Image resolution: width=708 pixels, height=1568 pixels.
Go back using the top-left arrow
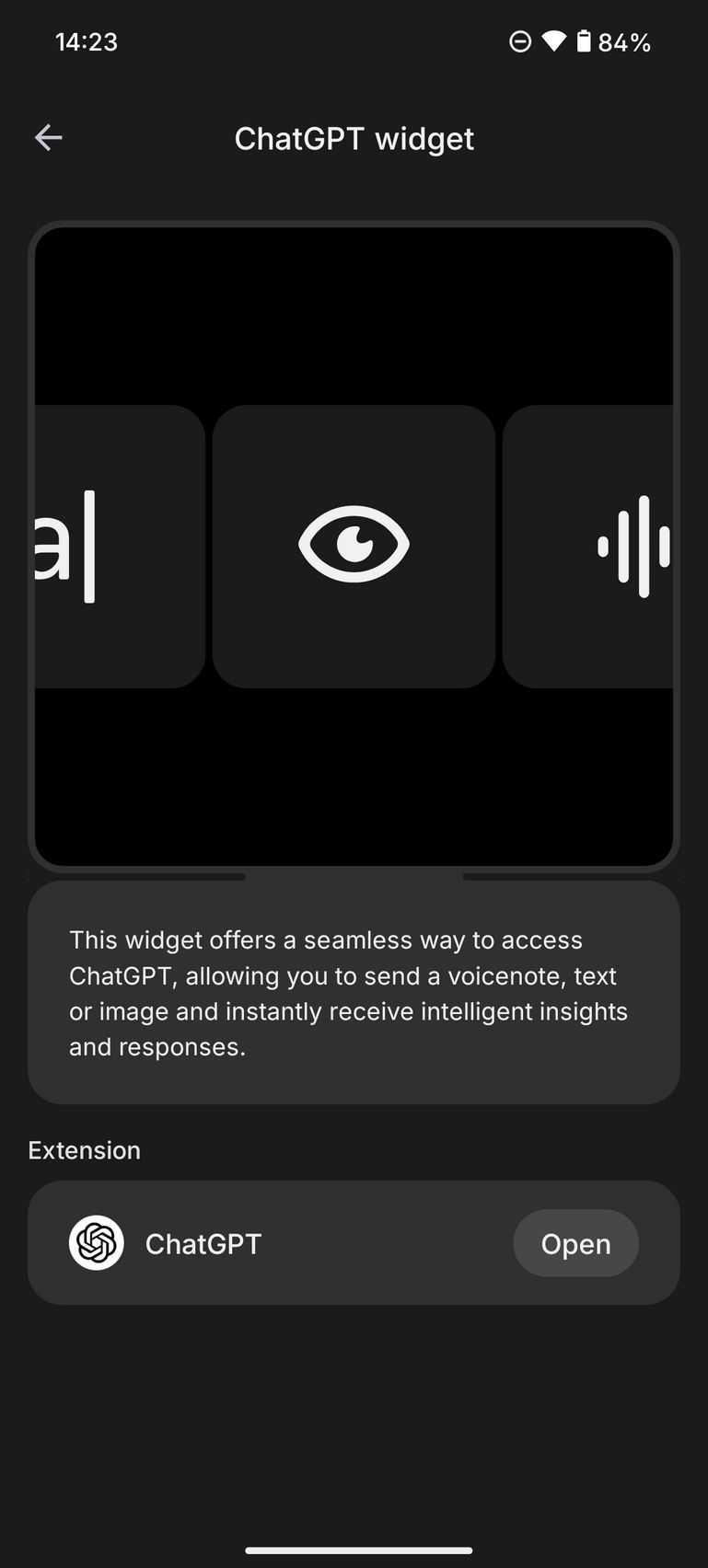[x=48, y=138]
